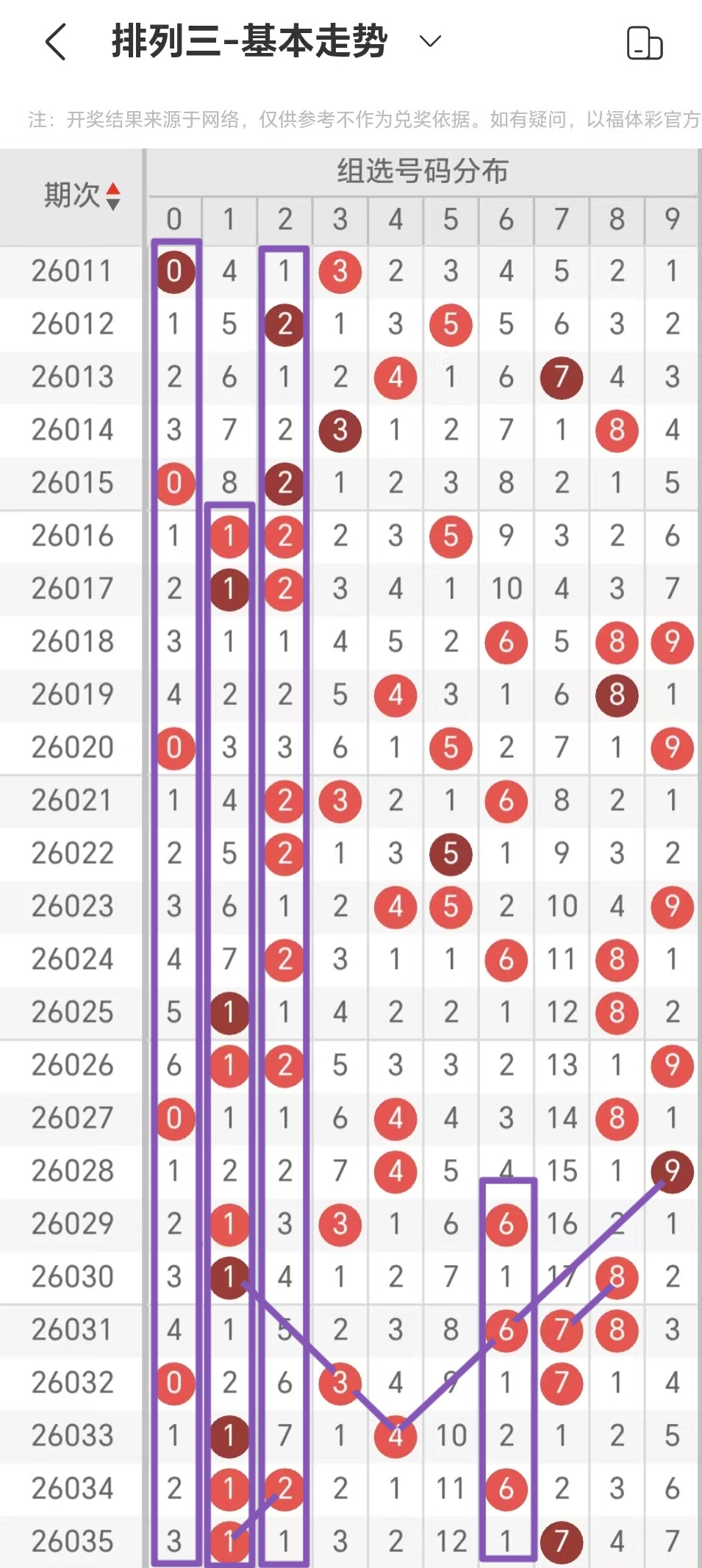Go back using the top-left arrow
This screenshot has height=1568, width=702.
coord(57,42)
